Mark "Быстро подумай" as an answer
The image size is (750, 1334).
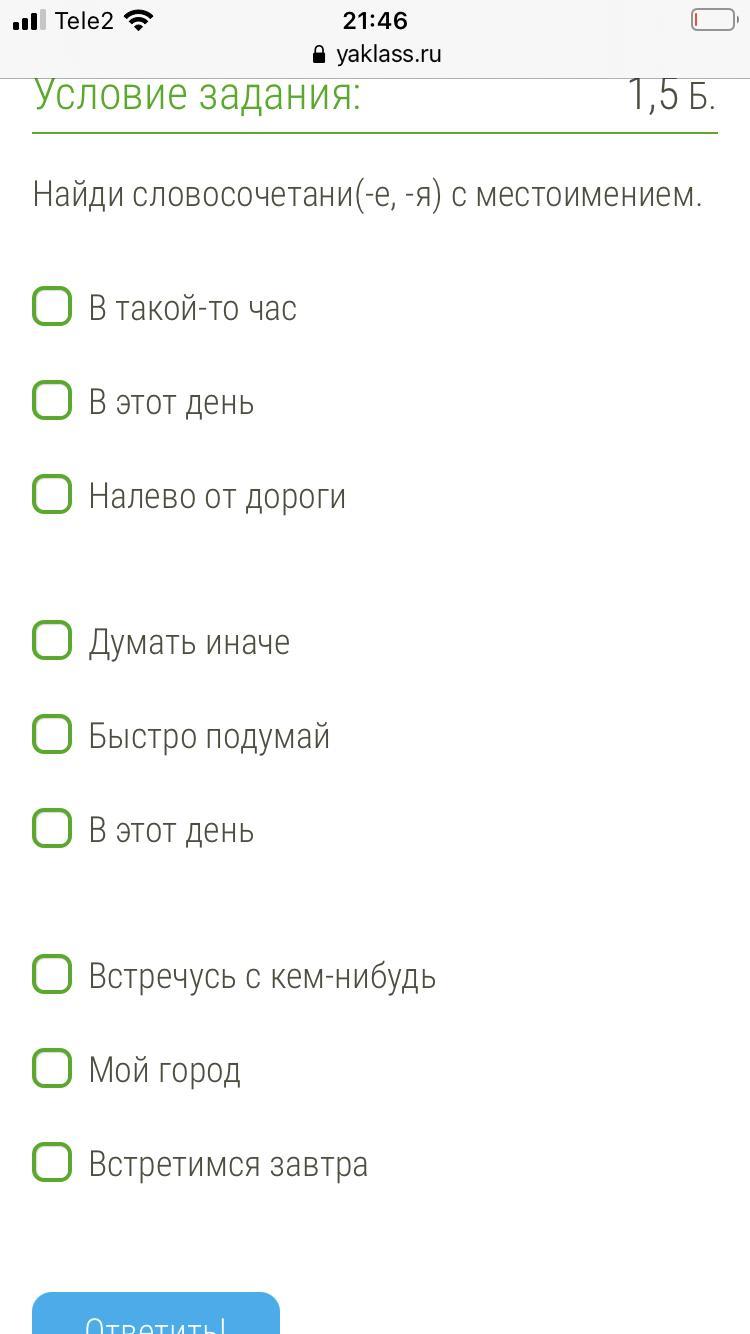point(52,735)
